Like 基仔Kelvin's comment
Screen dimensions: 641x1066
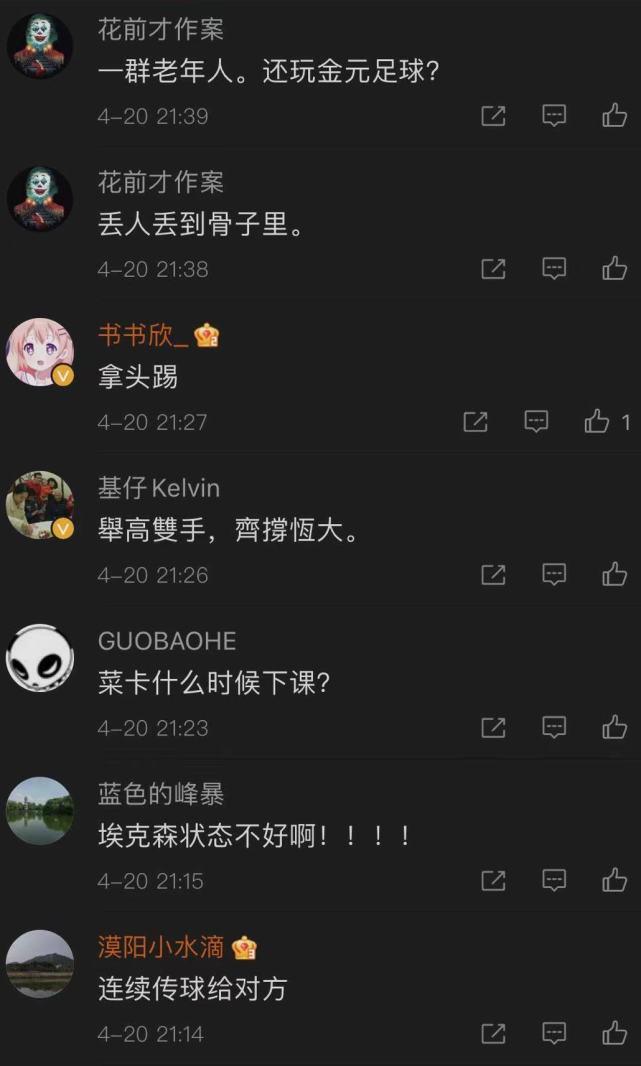coord(614,574)
